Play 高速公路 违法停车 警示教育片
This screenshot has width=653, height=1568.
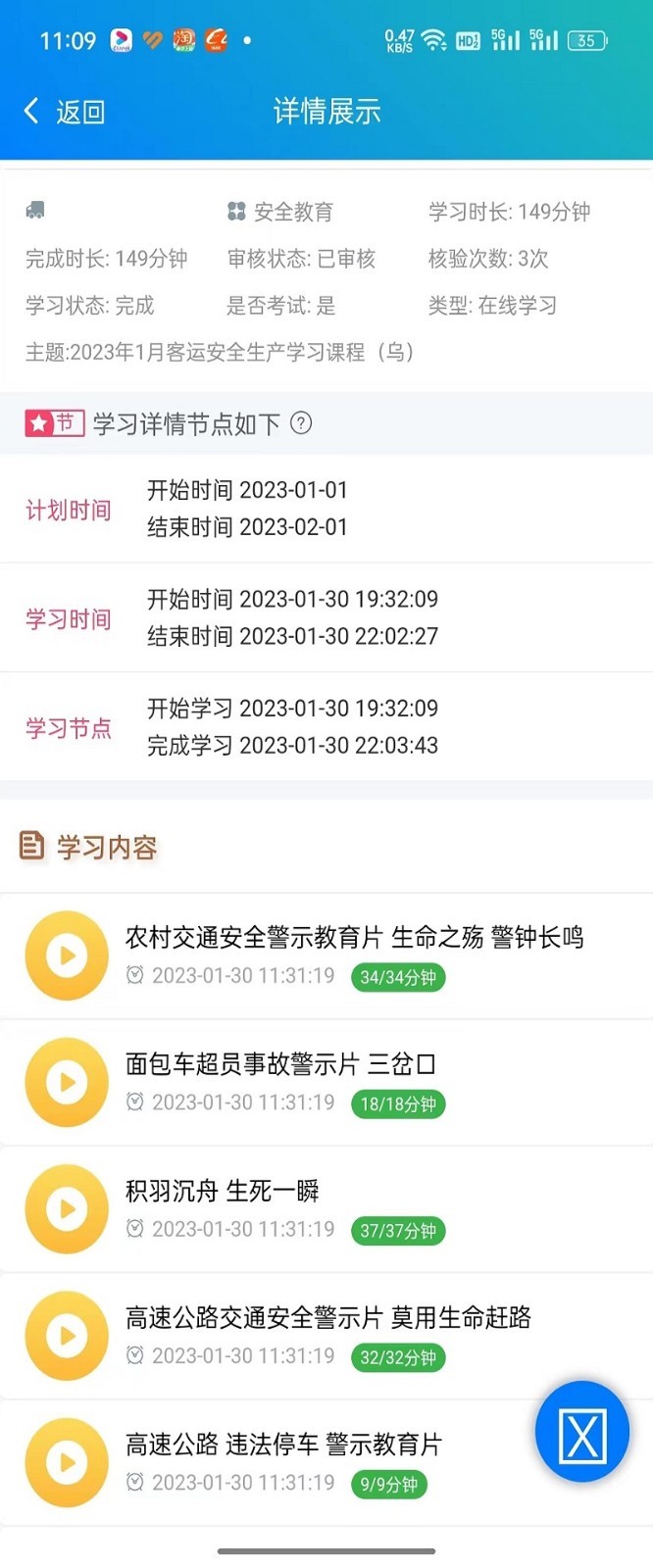(67, 1462)
